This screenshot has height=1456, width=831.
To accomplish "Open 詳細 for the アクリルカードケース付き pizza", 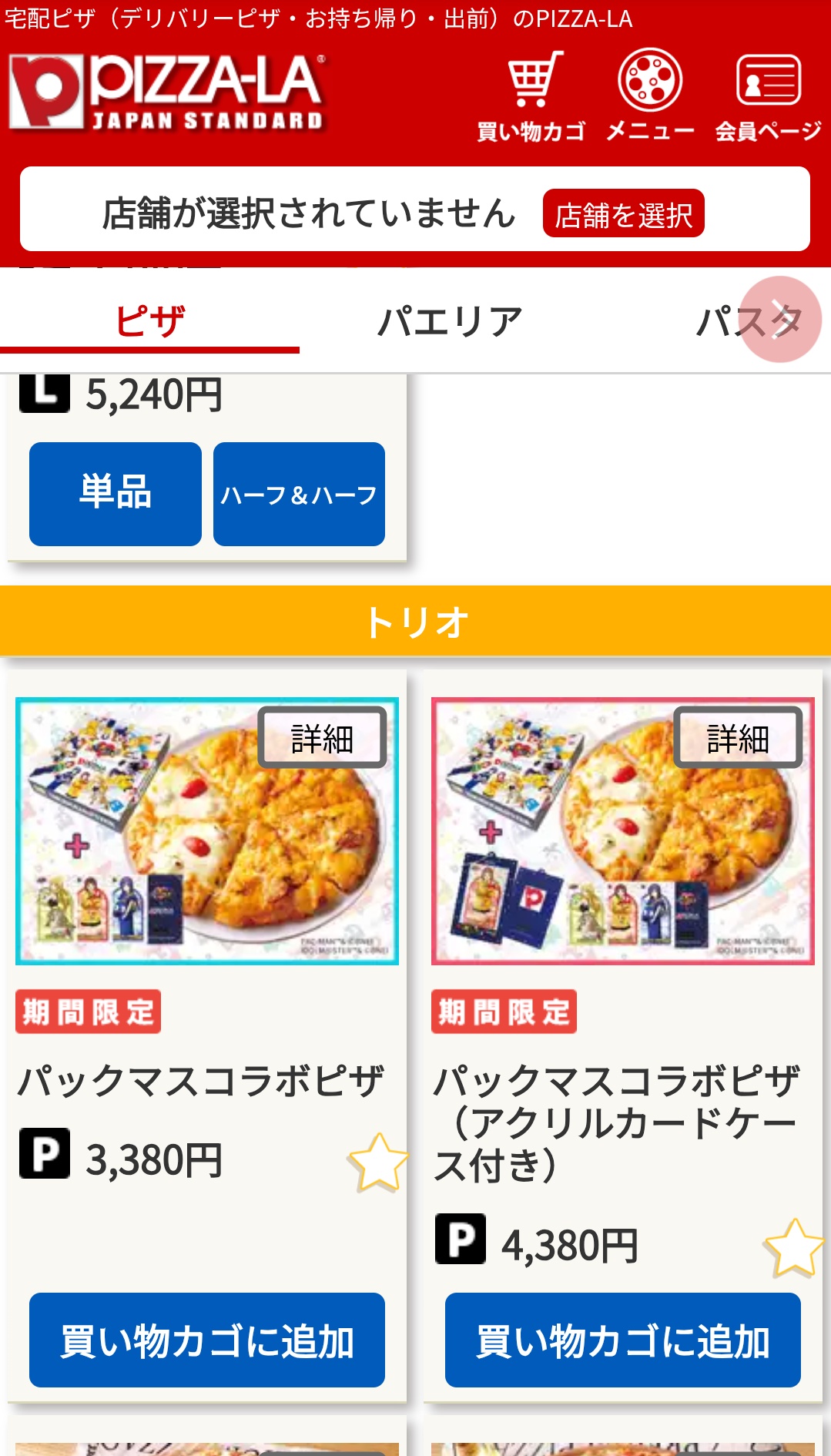I will 738,737.
